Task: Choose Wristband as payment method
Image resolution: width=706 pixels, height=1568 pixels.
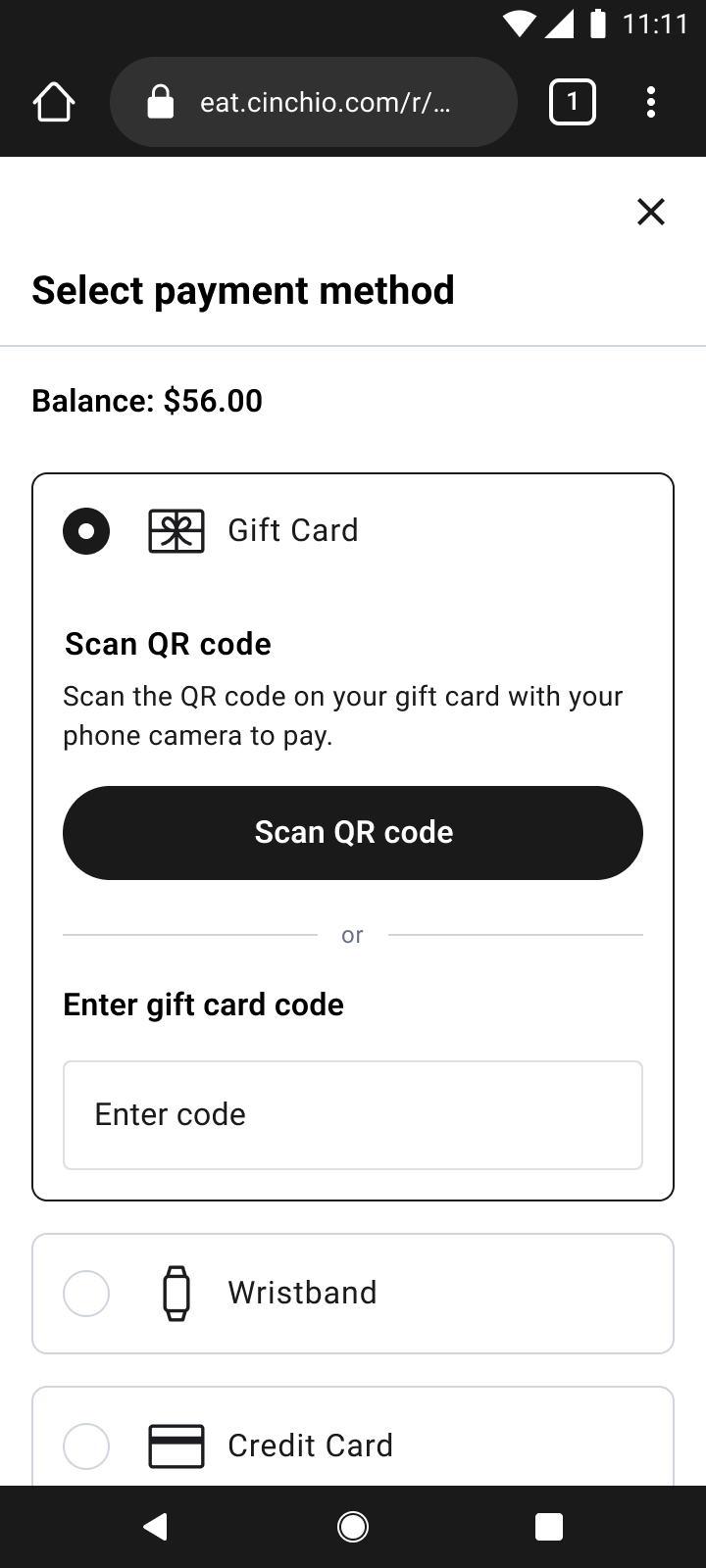Action: click(x=86, y=1294)
